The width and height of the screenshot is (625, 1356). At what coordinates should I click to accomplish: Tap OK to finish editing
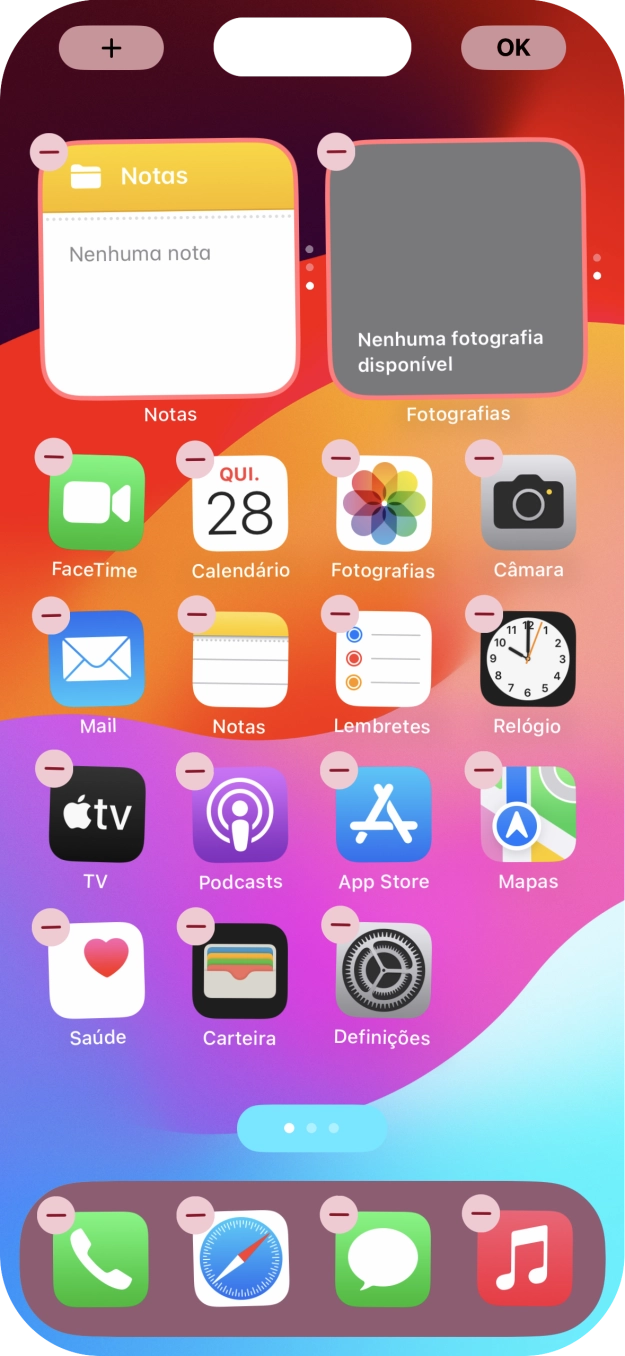513,48
